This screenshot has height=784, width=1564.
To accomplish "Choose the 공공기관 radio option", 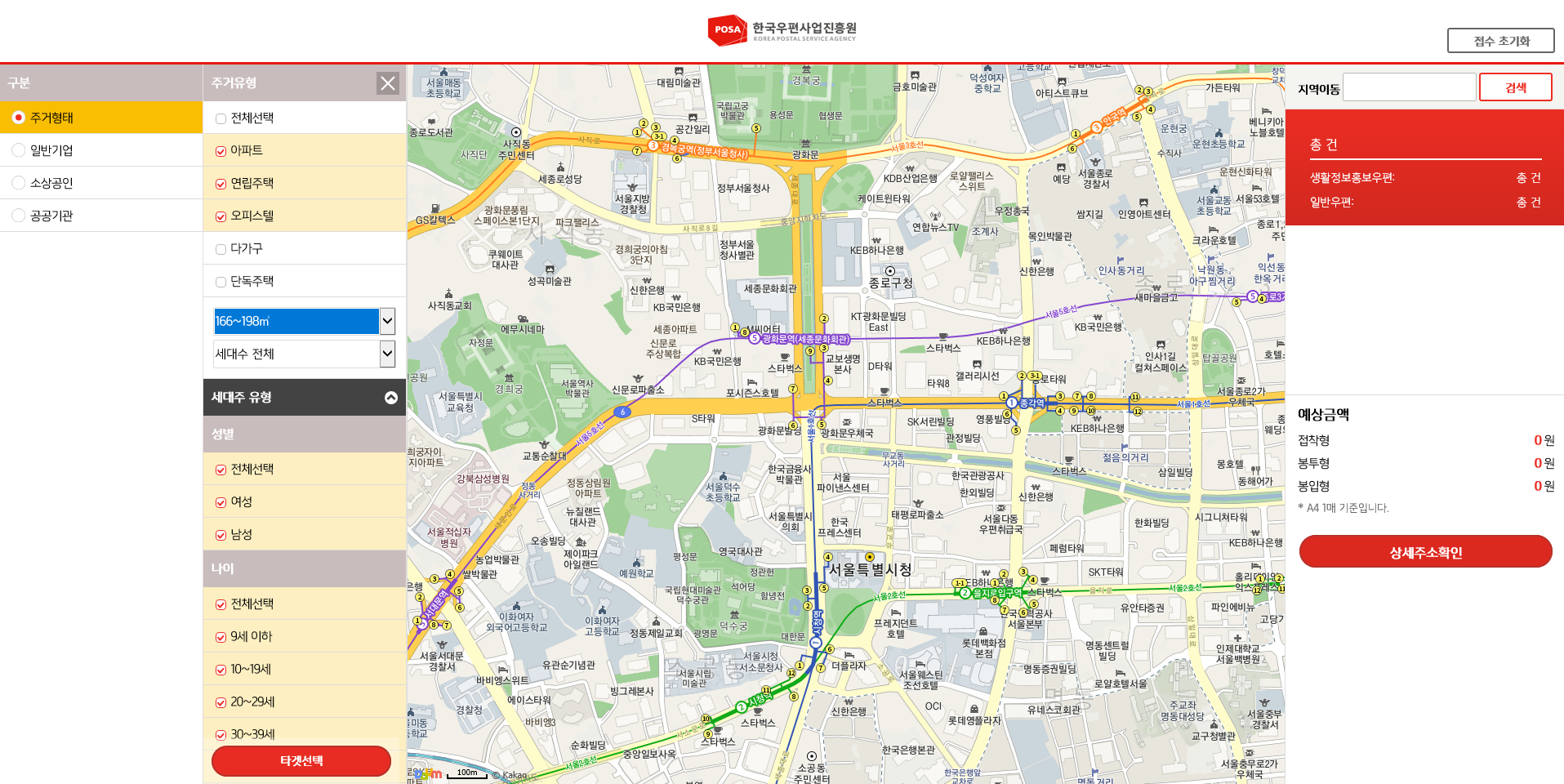I will [x=19, y=216].
